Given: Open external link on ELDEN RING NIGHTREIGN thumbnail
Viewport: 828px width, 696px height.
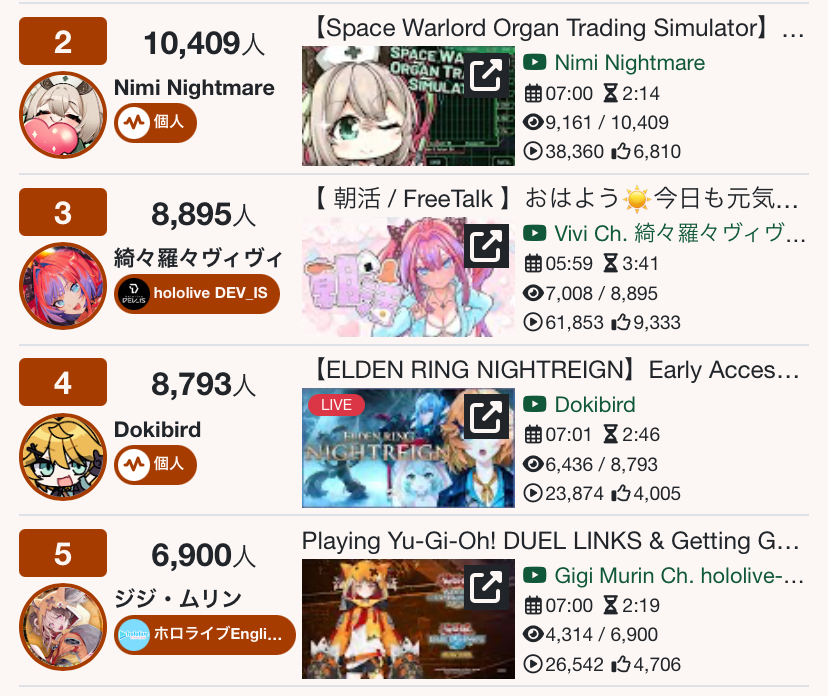Looking at the screenshot, I should tap(485, 417).
